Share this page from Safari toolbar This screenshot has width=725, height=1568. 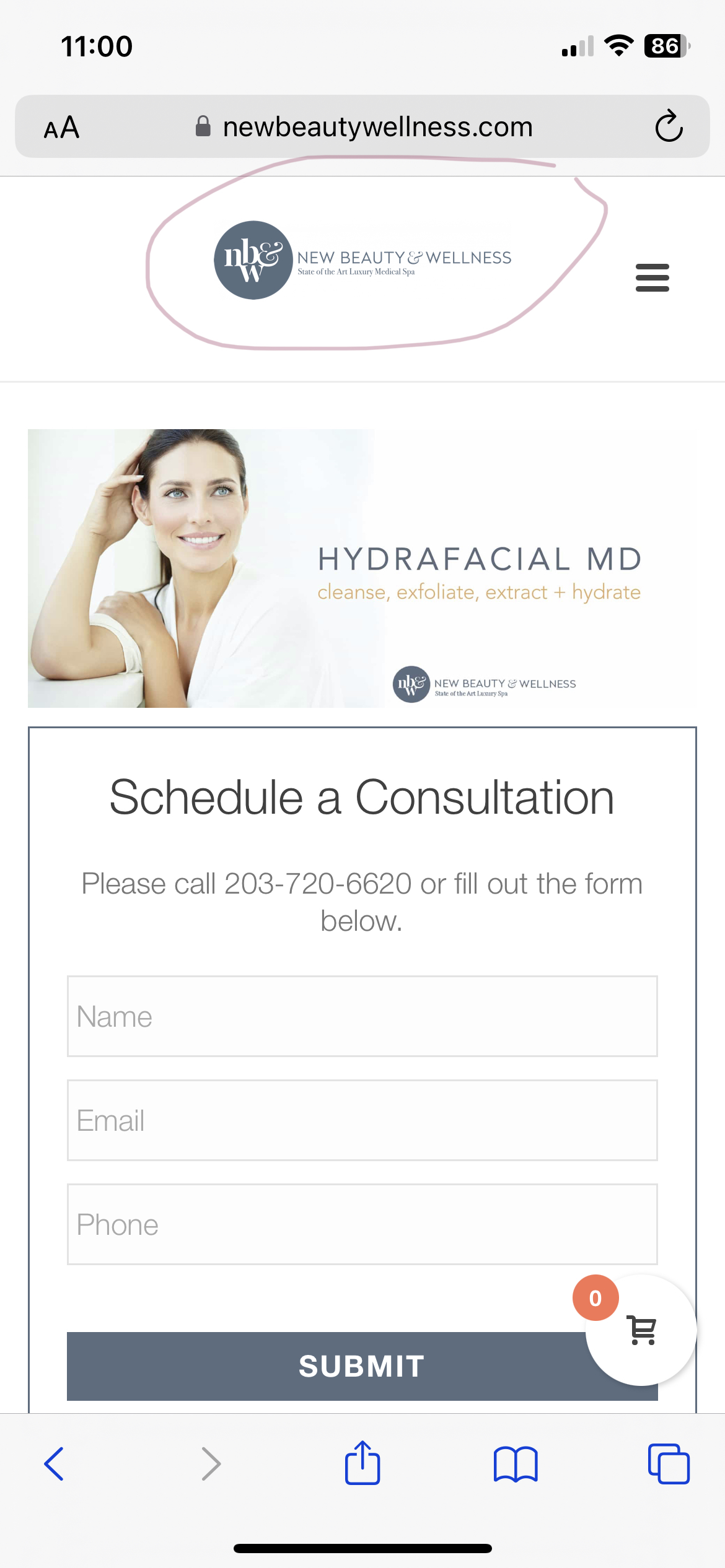tap(362, 1463)
